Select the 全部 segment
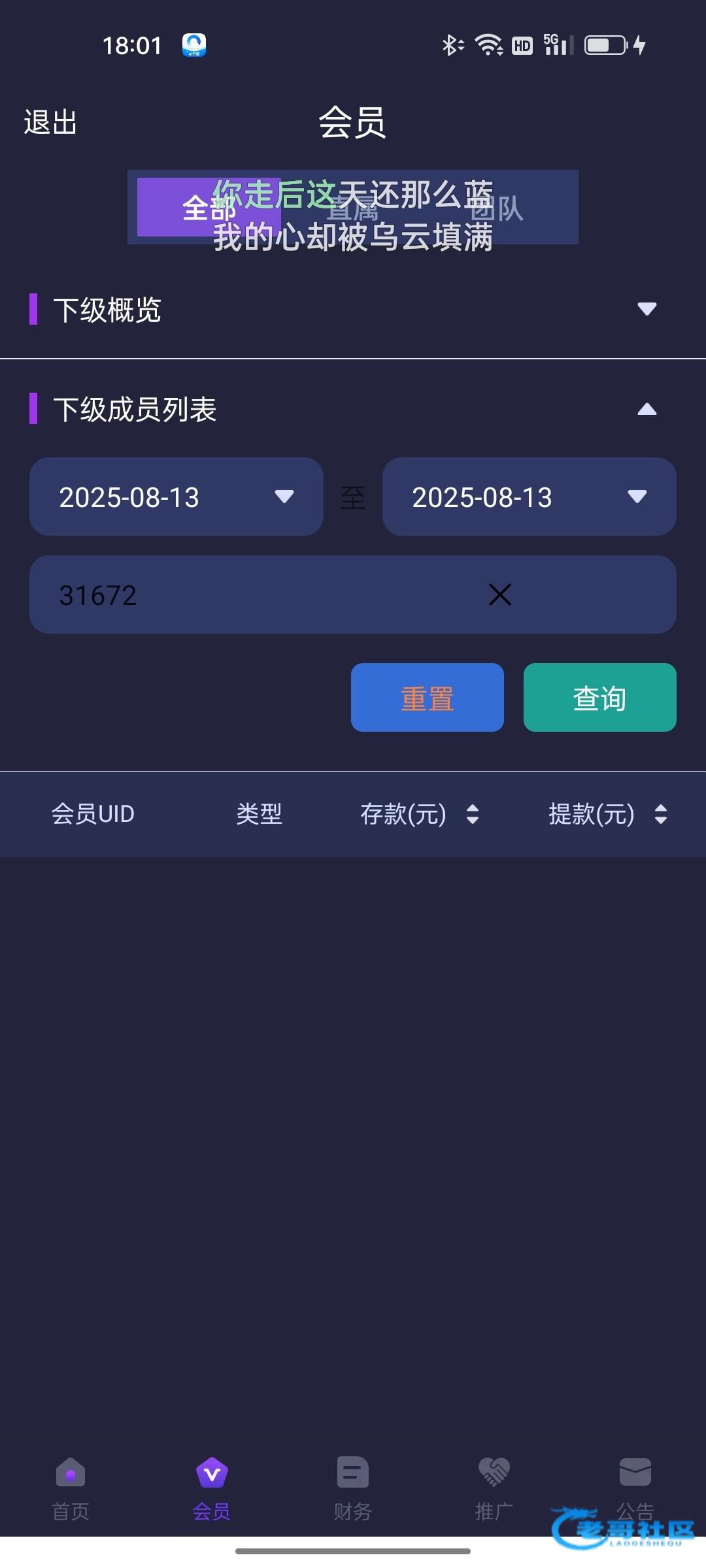 [x=209, y=207]
